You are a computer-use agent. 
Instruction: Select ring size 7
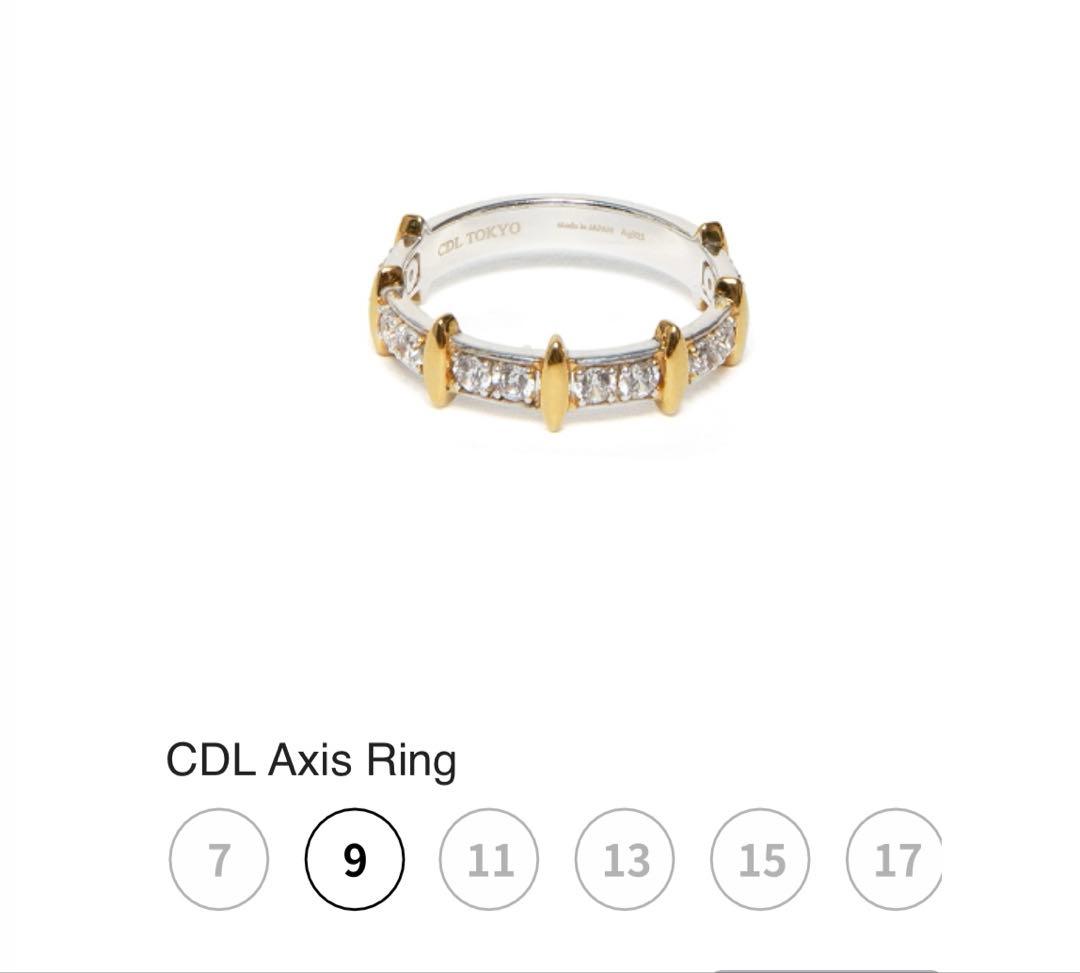tap(219, 859)
